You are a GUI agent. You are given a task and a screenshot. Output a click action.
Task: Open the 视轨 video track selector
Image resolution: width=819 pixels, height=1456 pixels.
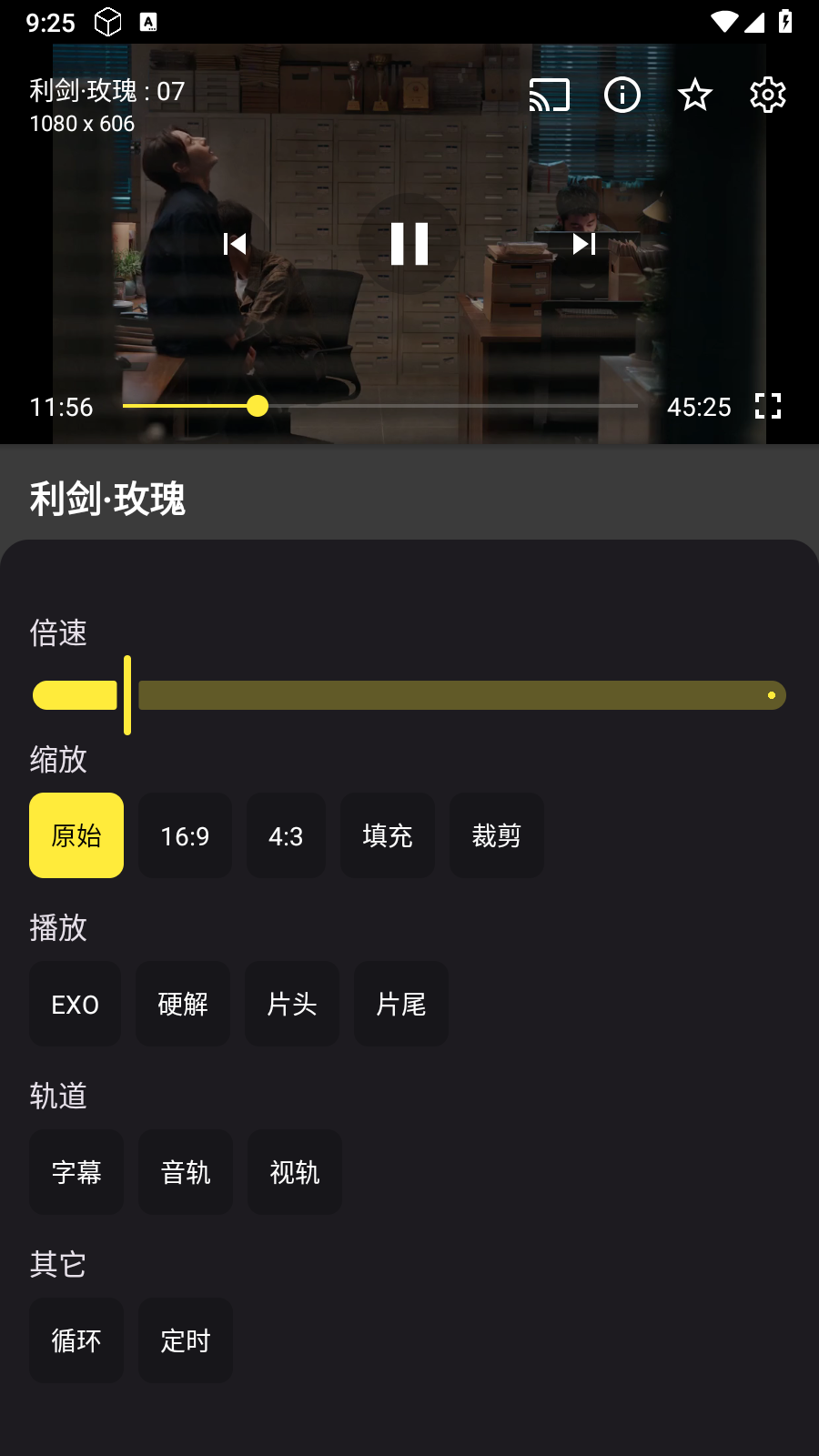click(295, 1172)
